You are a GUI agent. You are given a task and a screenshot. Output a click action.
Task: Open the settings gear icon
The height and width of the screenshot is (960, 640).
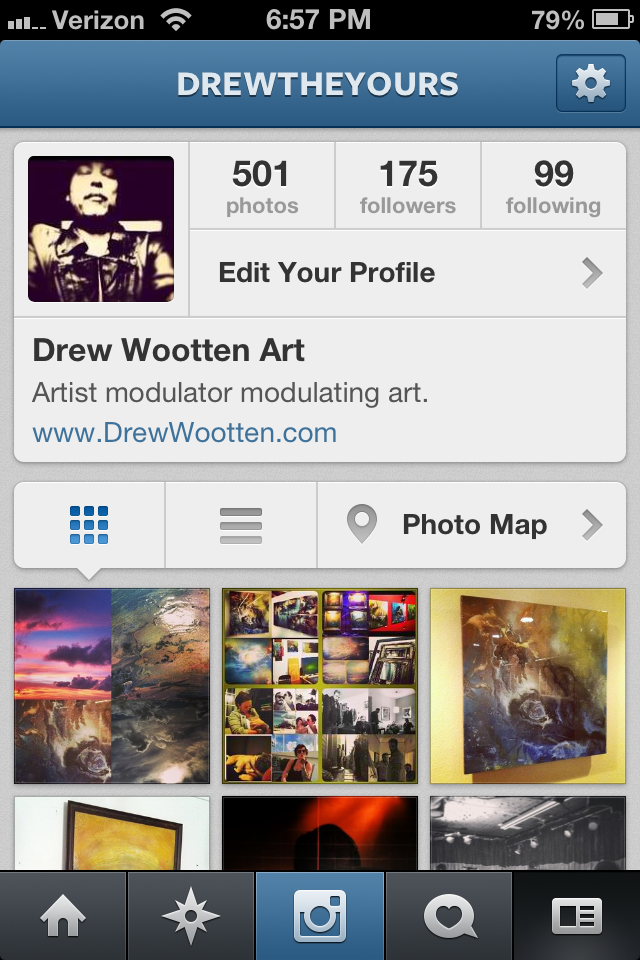point(590,84)
